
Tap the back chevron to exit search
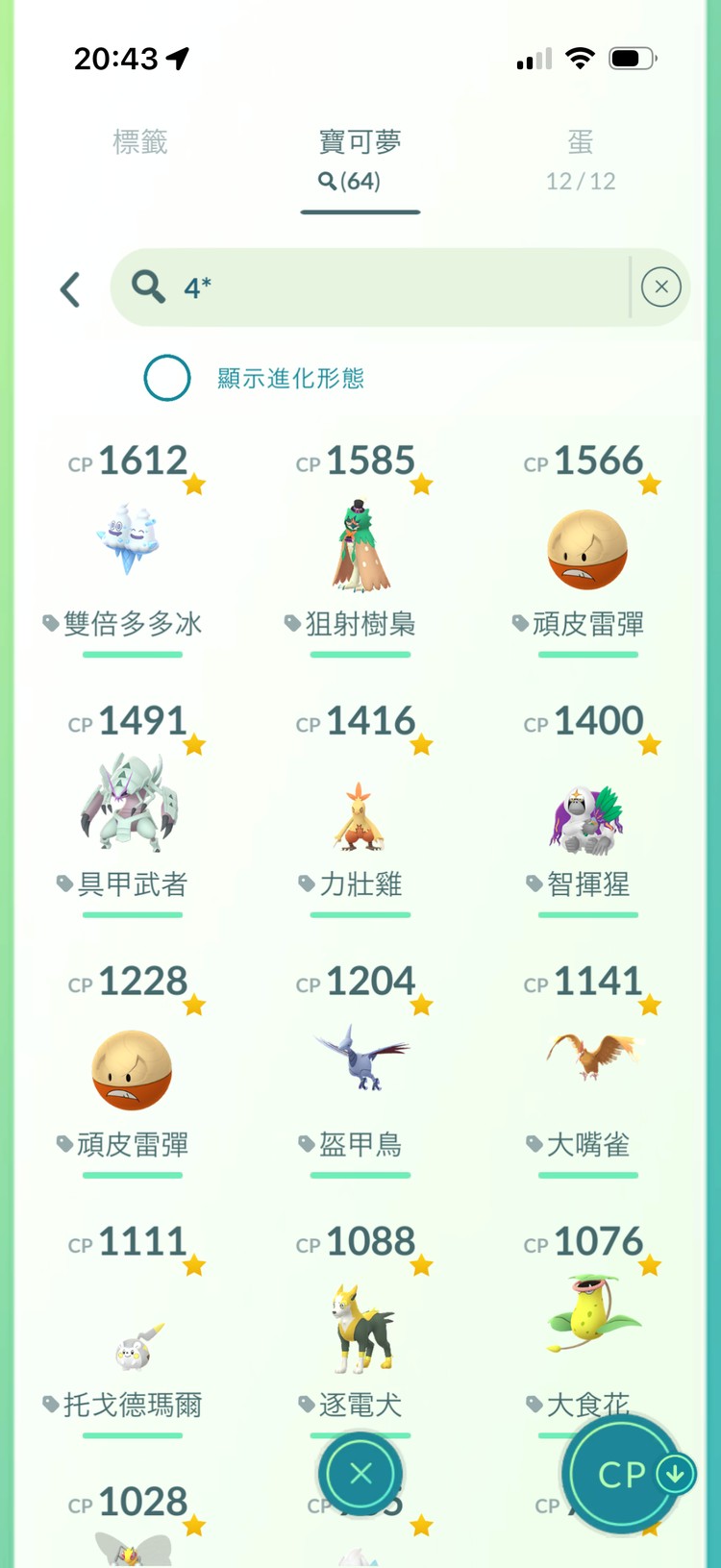(69, 287)
